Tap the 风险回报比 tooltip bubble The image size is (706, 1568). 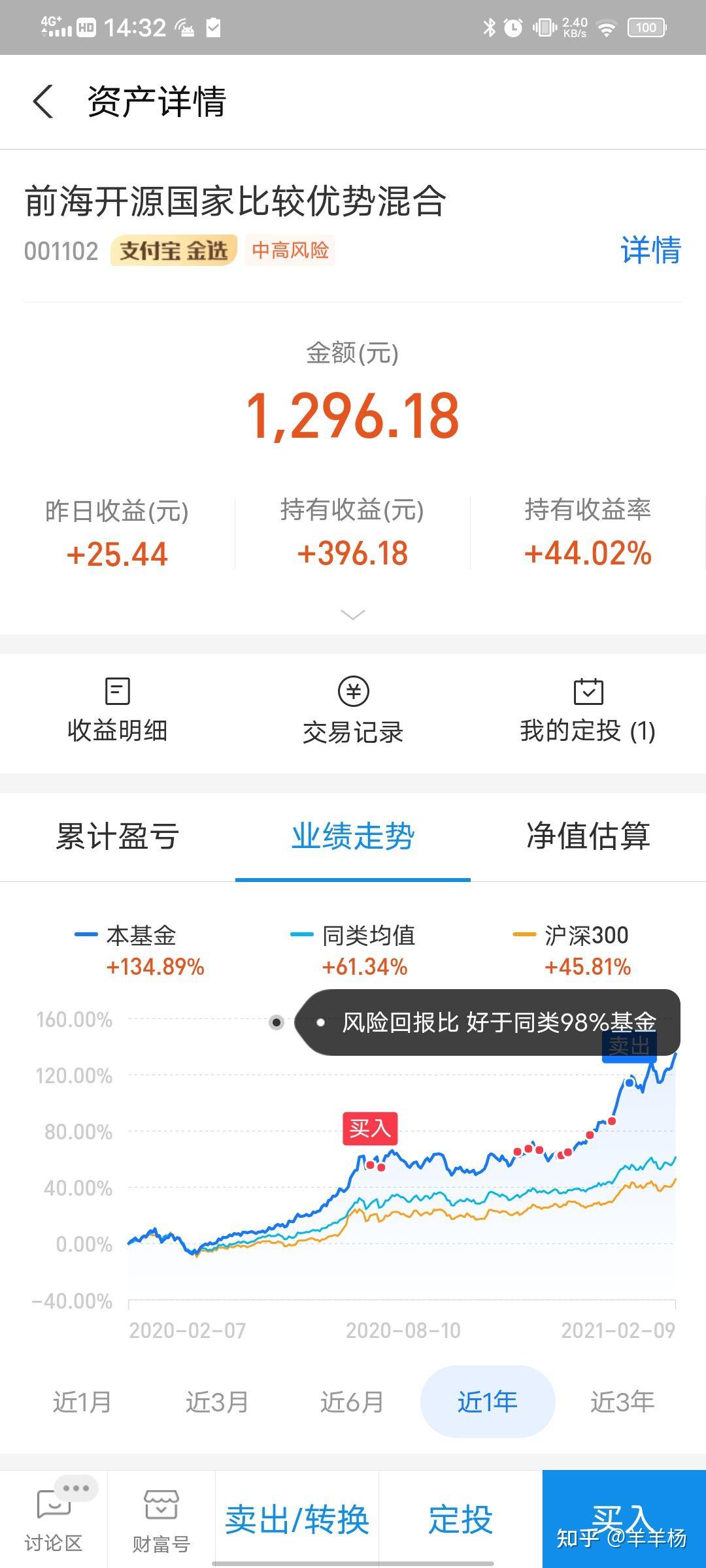487,1022
